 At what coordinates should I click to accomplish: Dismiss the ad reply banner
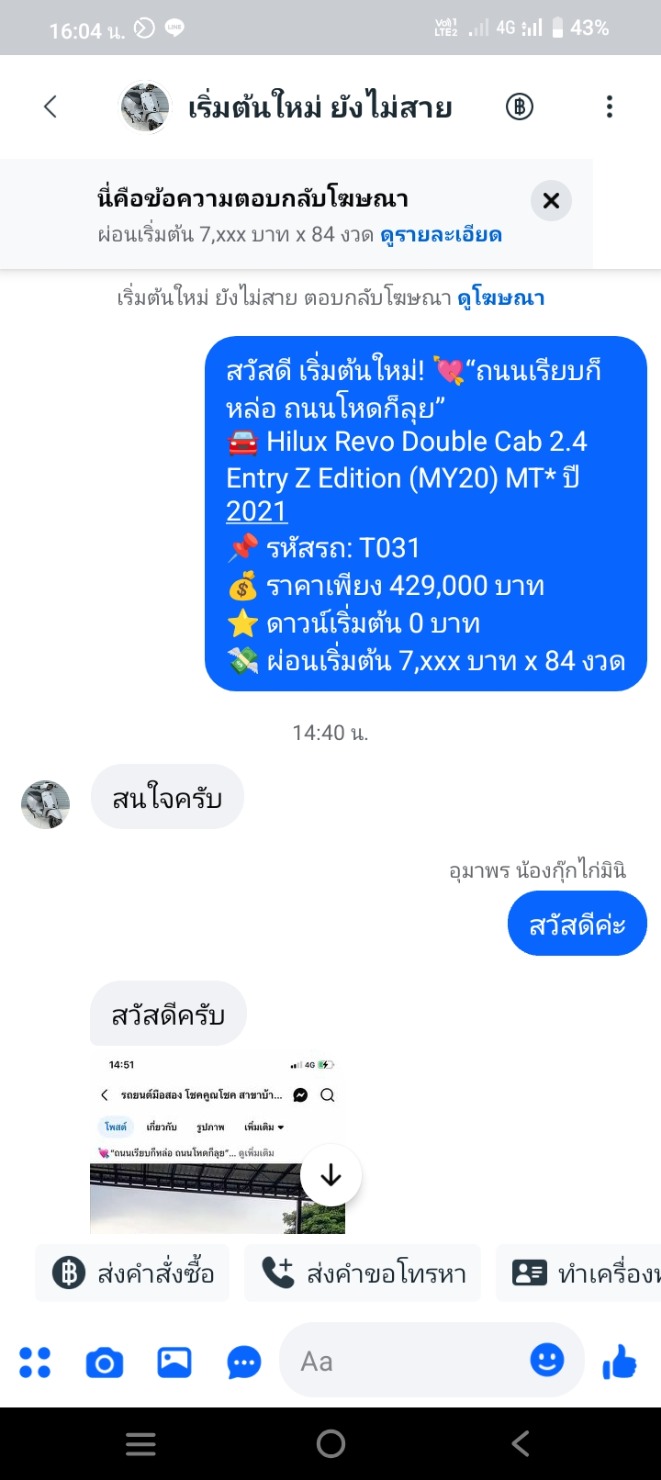(551, 201)
